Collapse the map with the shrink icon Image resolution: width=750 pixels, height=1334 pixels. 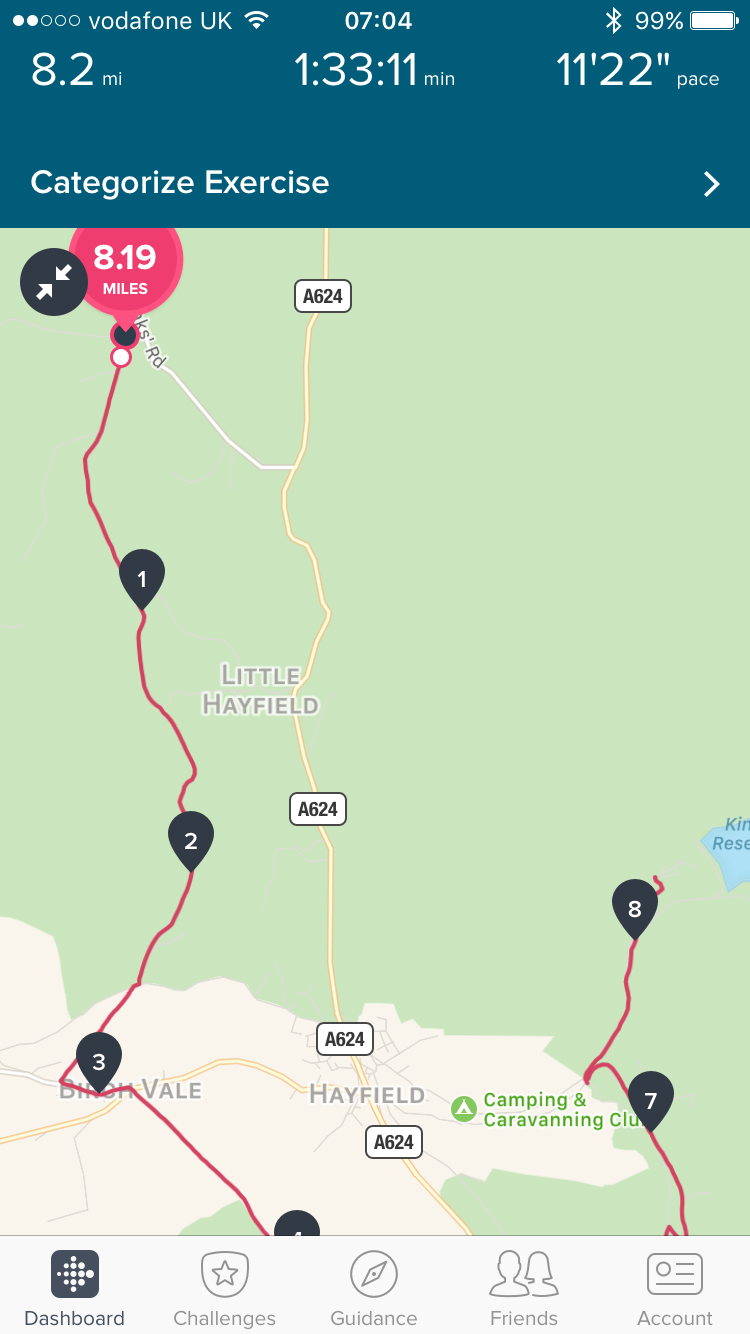(53, 283)
